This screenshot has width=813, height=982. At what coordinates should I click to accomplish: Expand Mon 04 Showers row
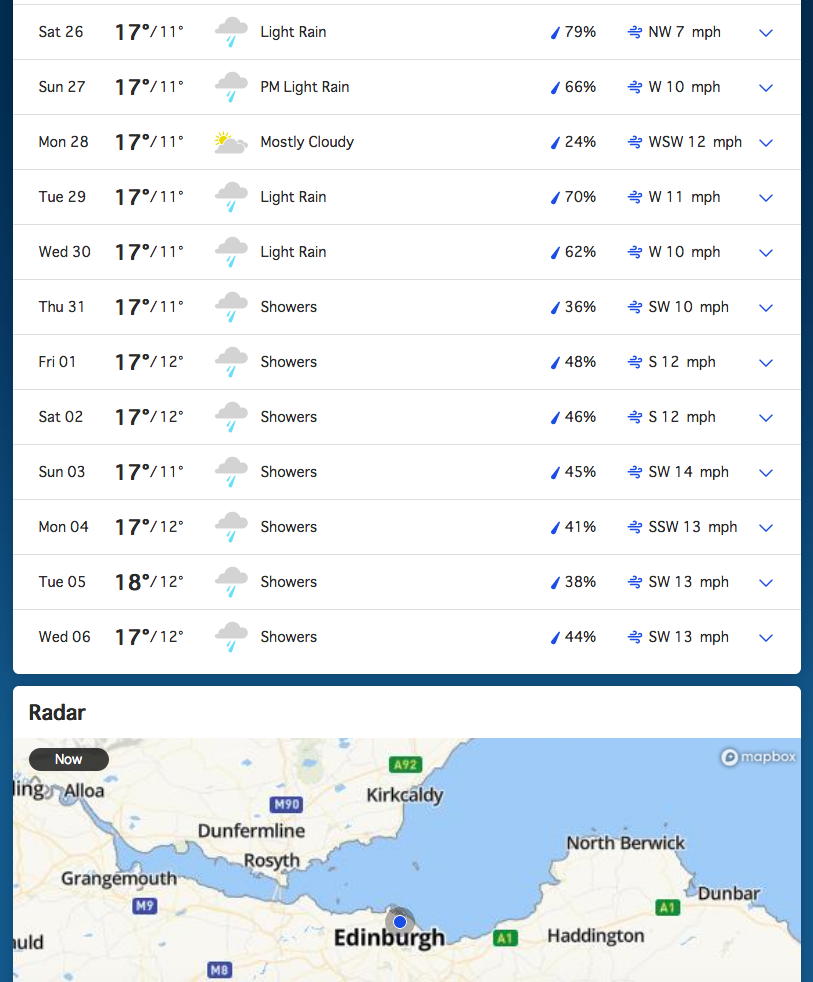click(x=766, y=528)
